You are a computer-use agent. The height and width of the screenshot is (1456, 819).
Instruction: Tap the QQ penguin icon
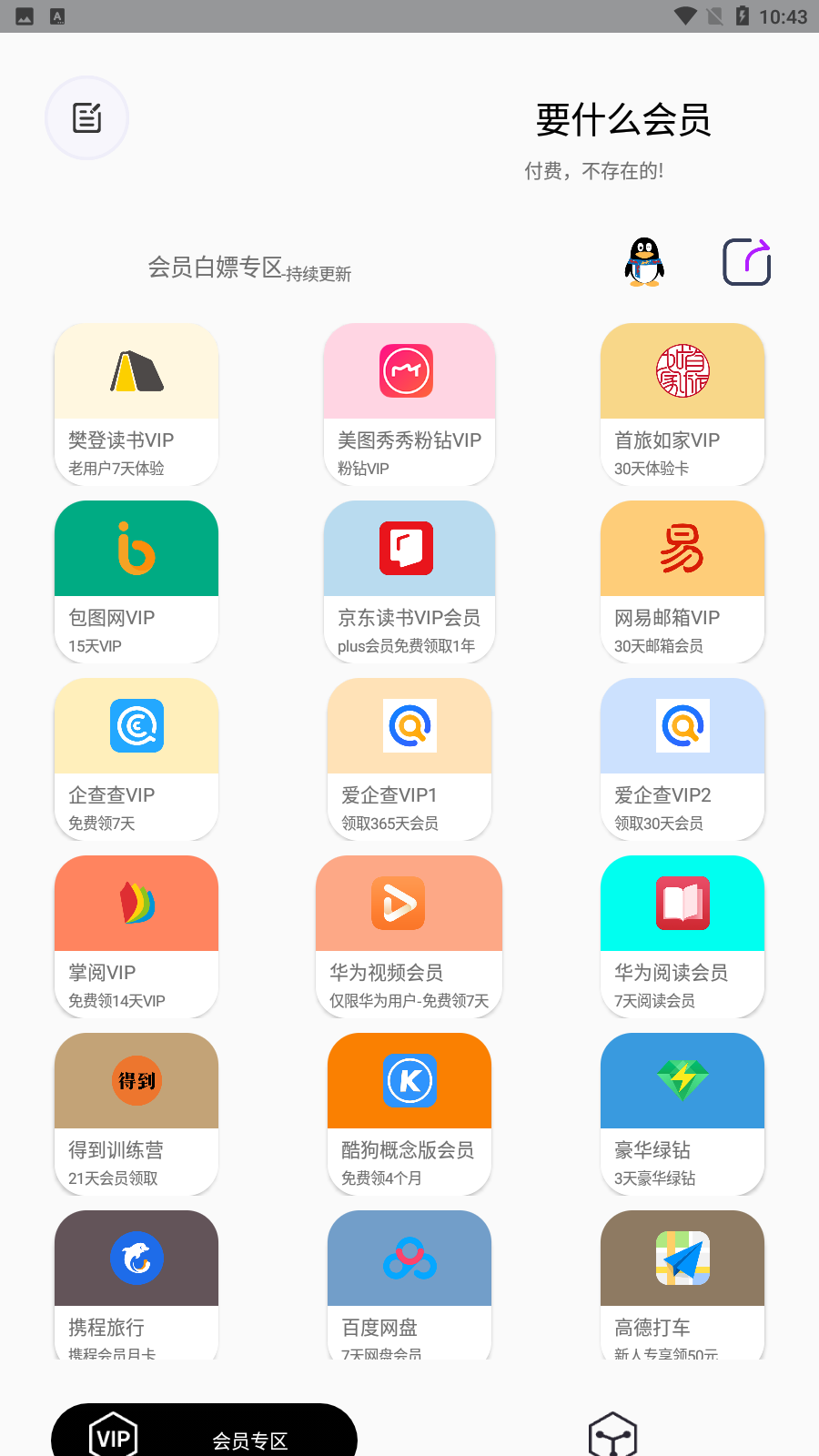pyautogui.click(x=644, y=262)
